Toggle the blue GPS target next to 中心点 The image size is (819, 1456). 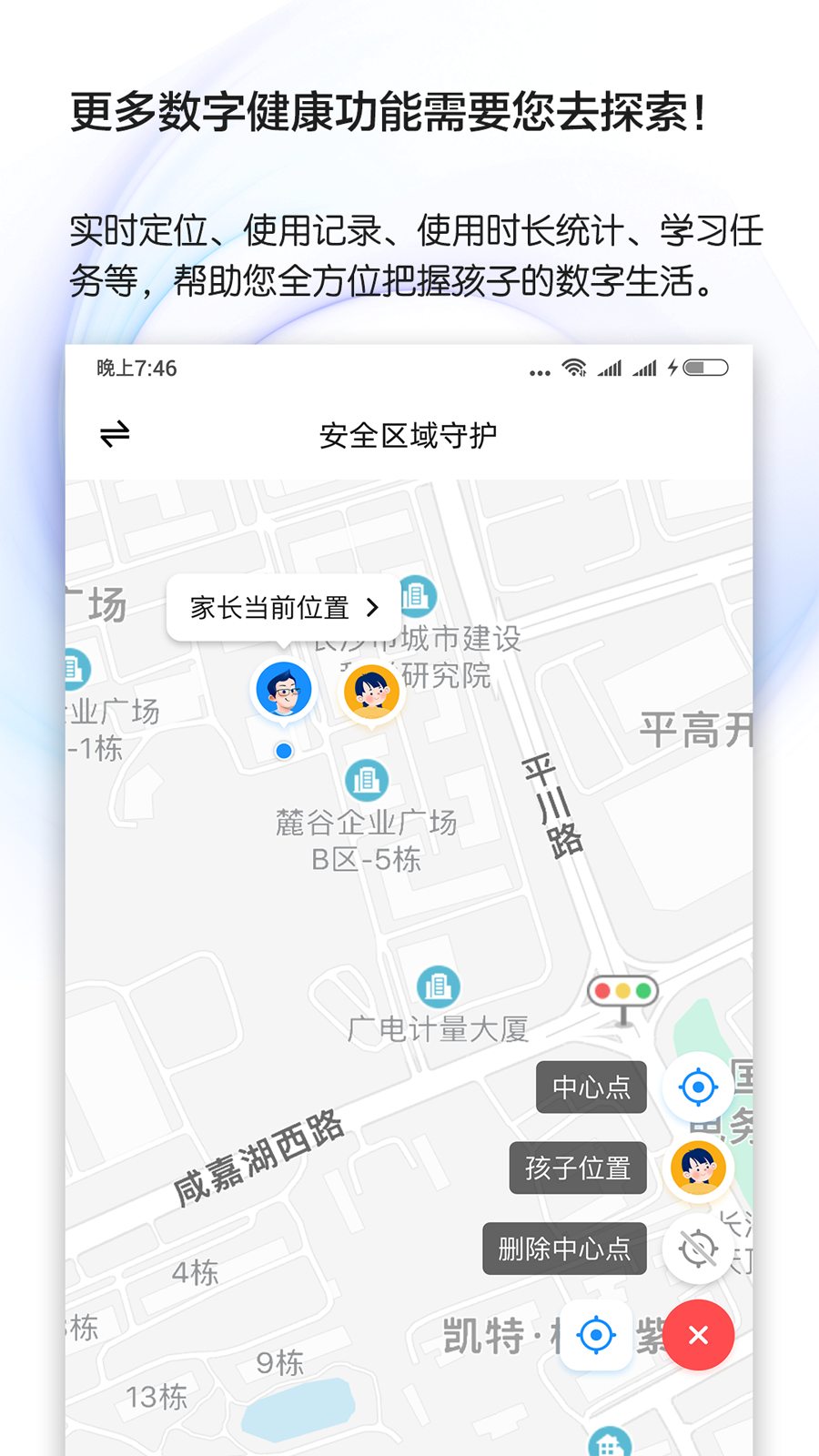pos(698,1087)
